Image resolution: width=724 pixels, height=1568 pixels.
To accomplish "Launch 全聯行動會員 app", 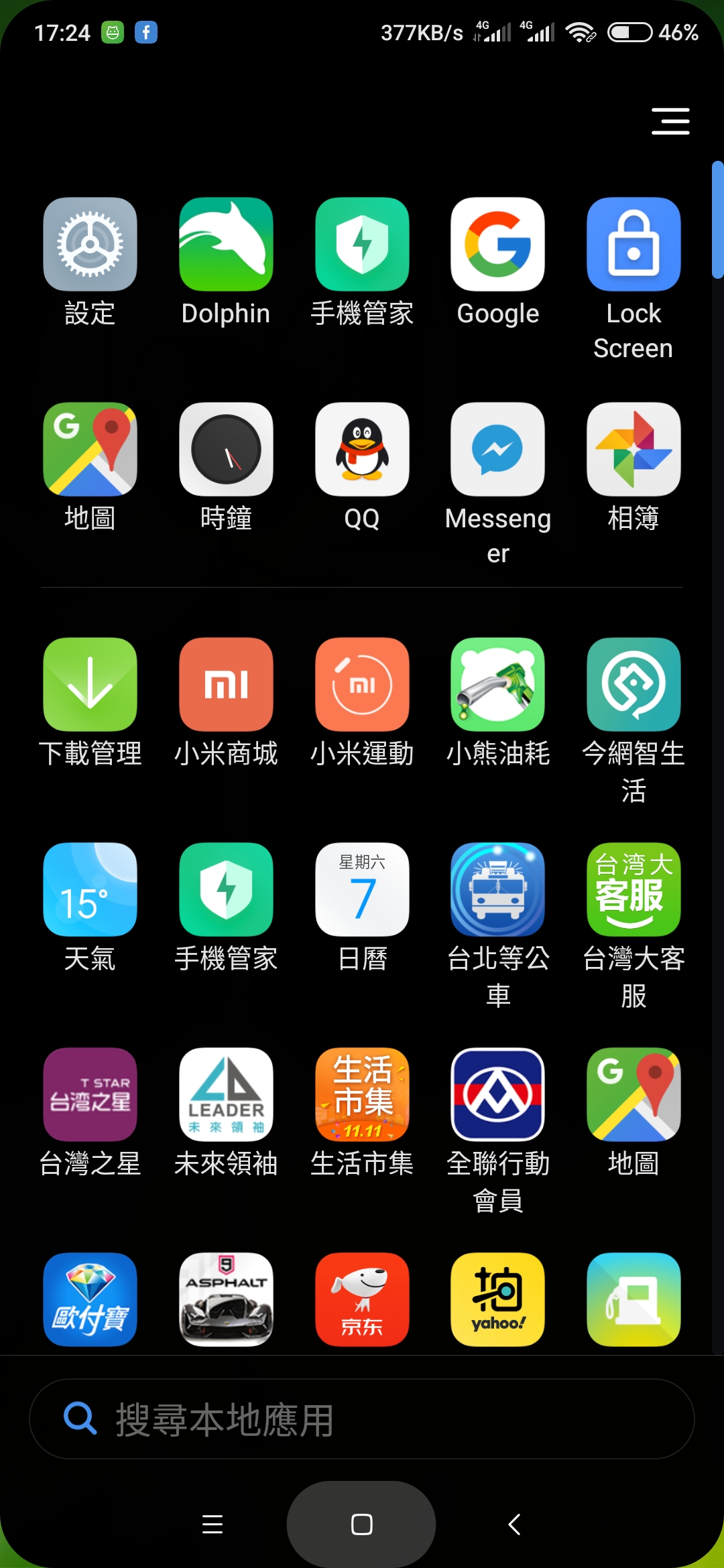I will pyautogui.click(x=497, y=1094).
